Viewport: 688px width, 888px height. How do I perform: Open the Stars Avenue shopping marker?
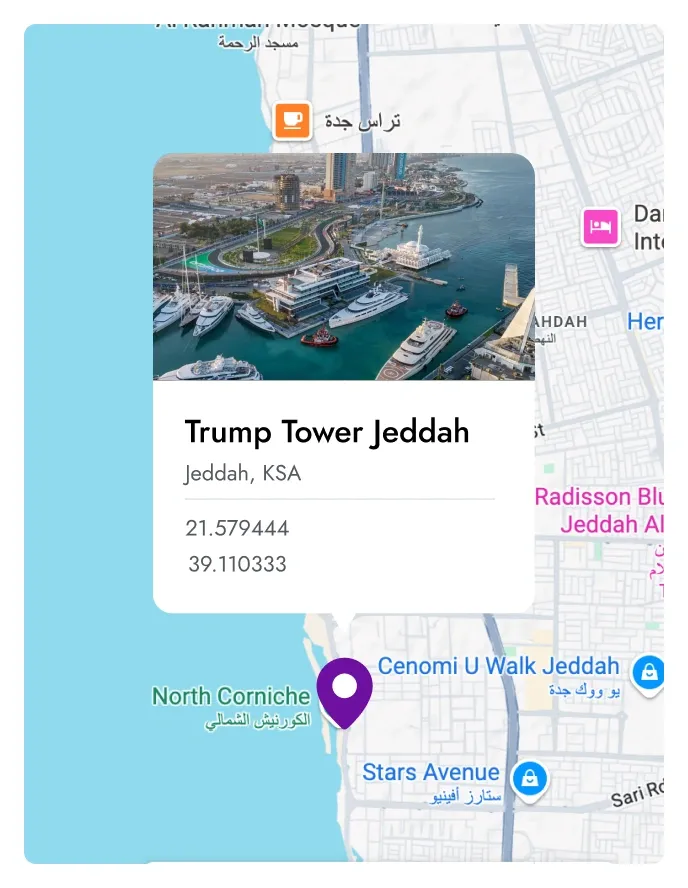click(529, 778)
